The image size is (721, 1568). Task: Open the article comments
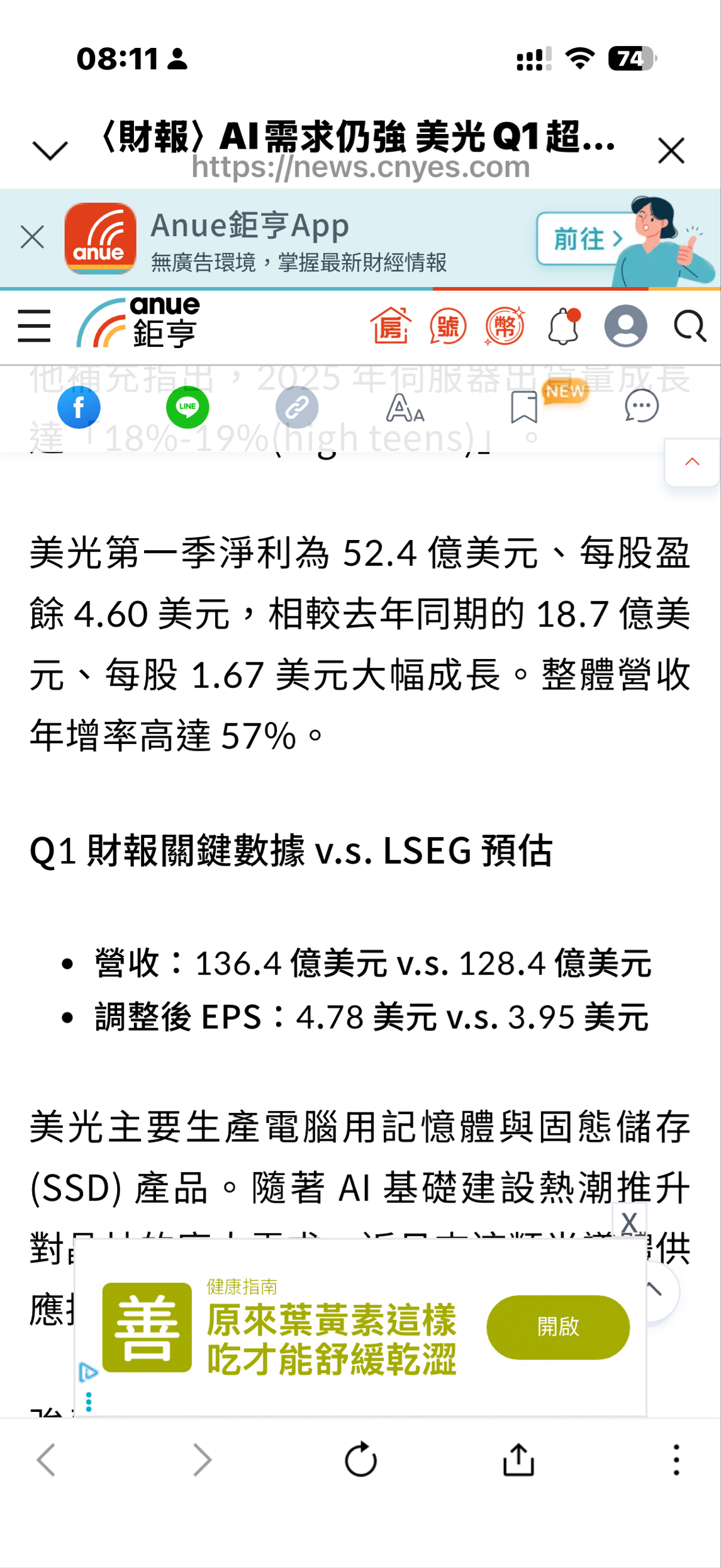641,407
